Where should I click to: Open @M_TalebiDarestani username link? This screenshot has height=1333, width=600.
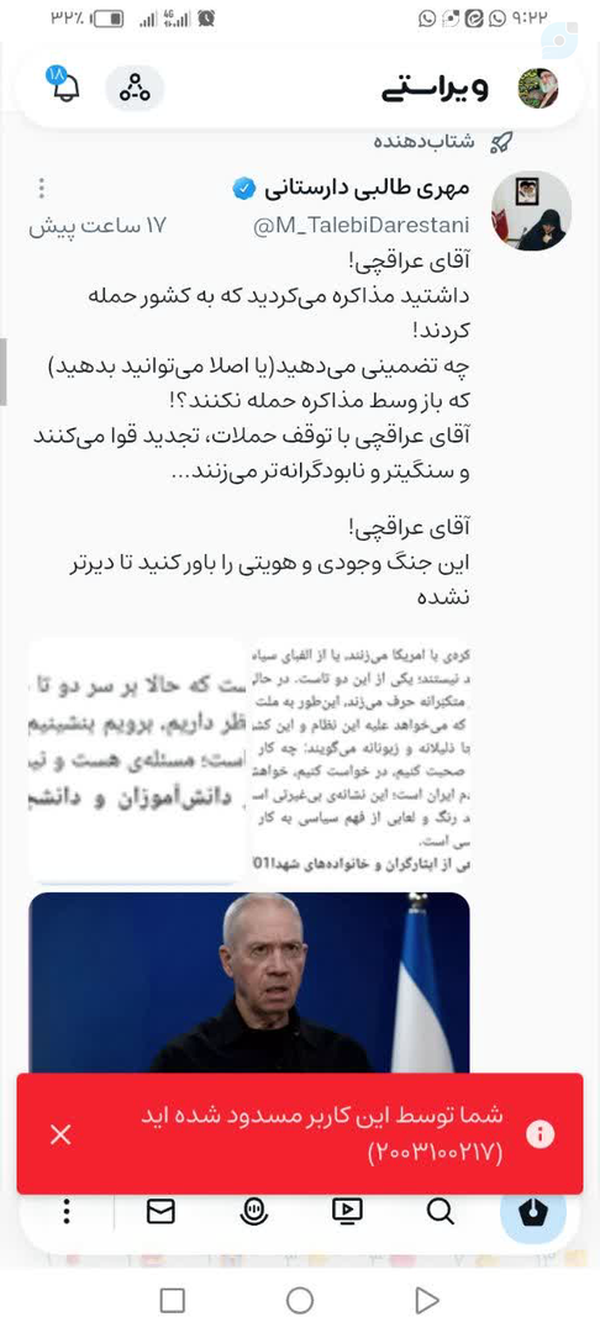click(x=361, y=226)
